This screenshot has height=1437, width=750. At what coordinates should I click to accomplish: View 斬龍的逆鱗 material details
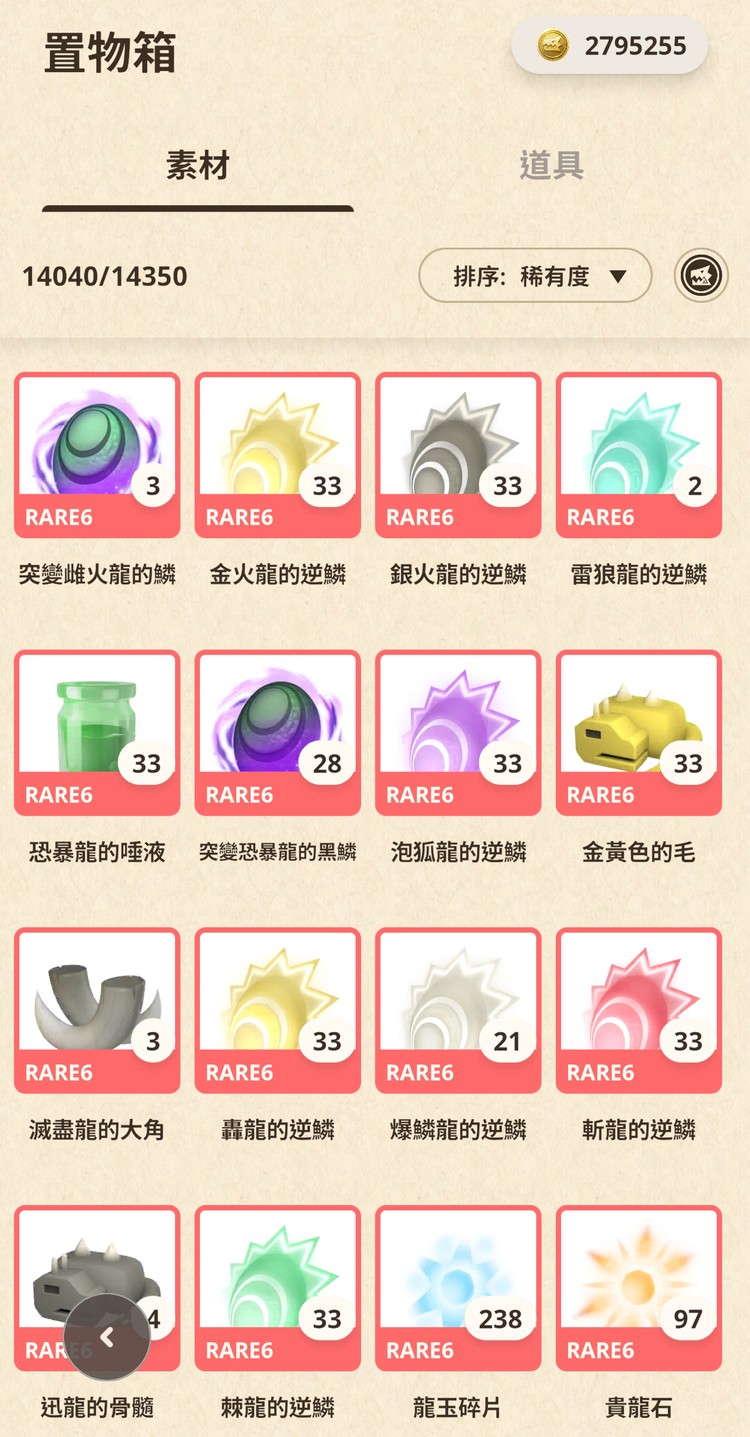(639, 1010)
